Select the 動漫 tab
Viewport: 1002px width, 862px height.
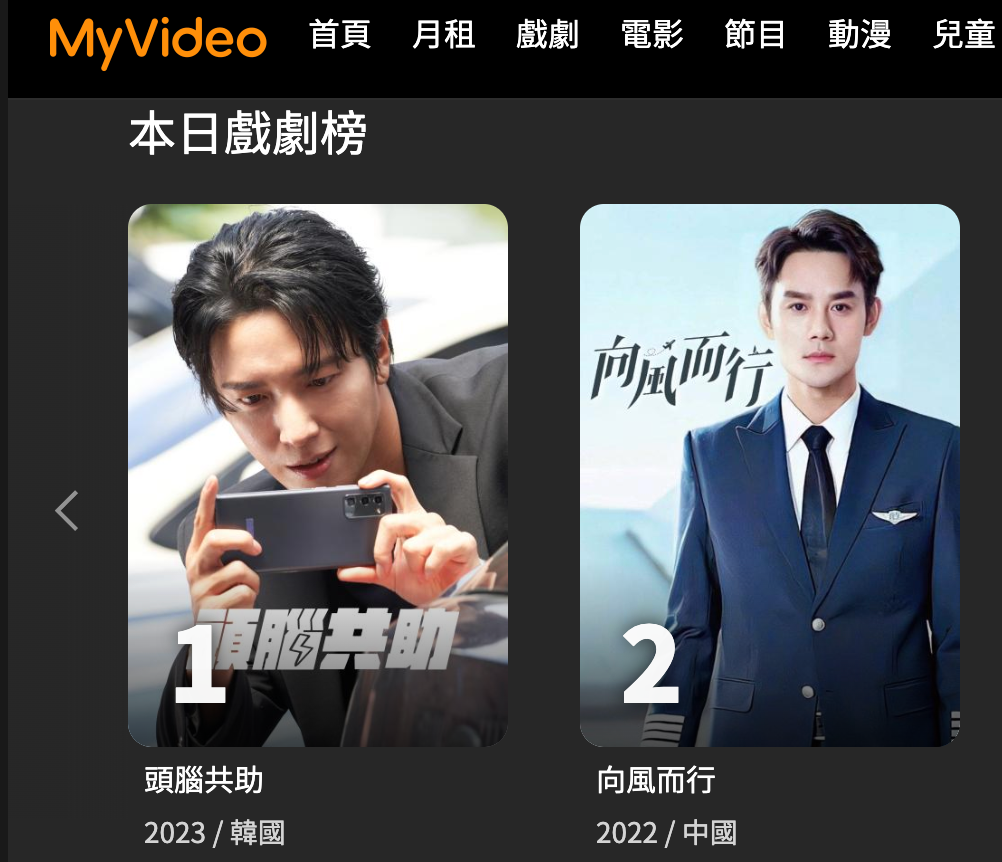point(859,34)
